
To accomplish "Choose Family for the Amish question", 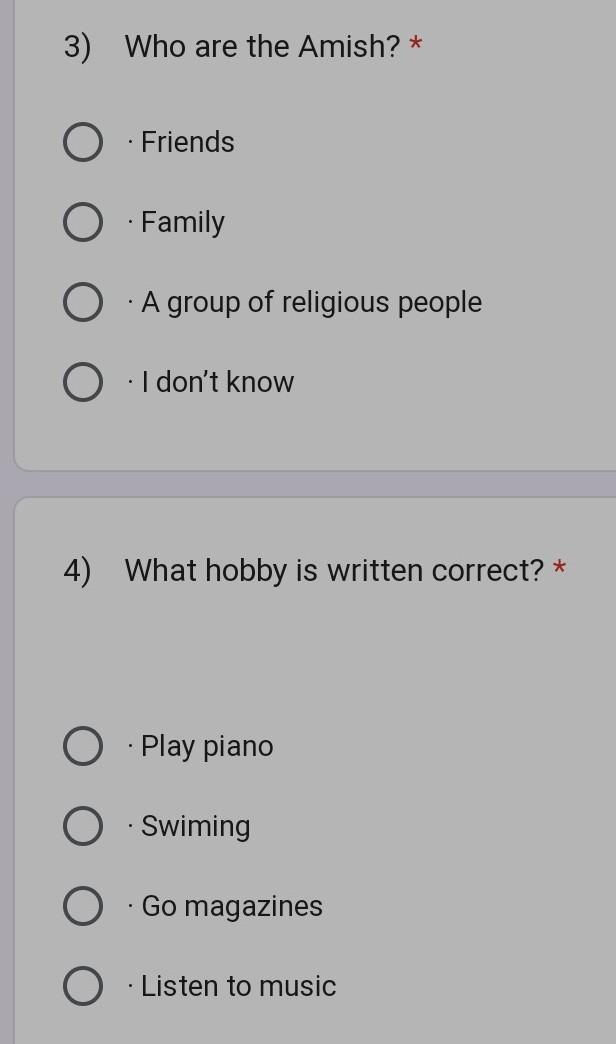I will click(x=83, y=222).
